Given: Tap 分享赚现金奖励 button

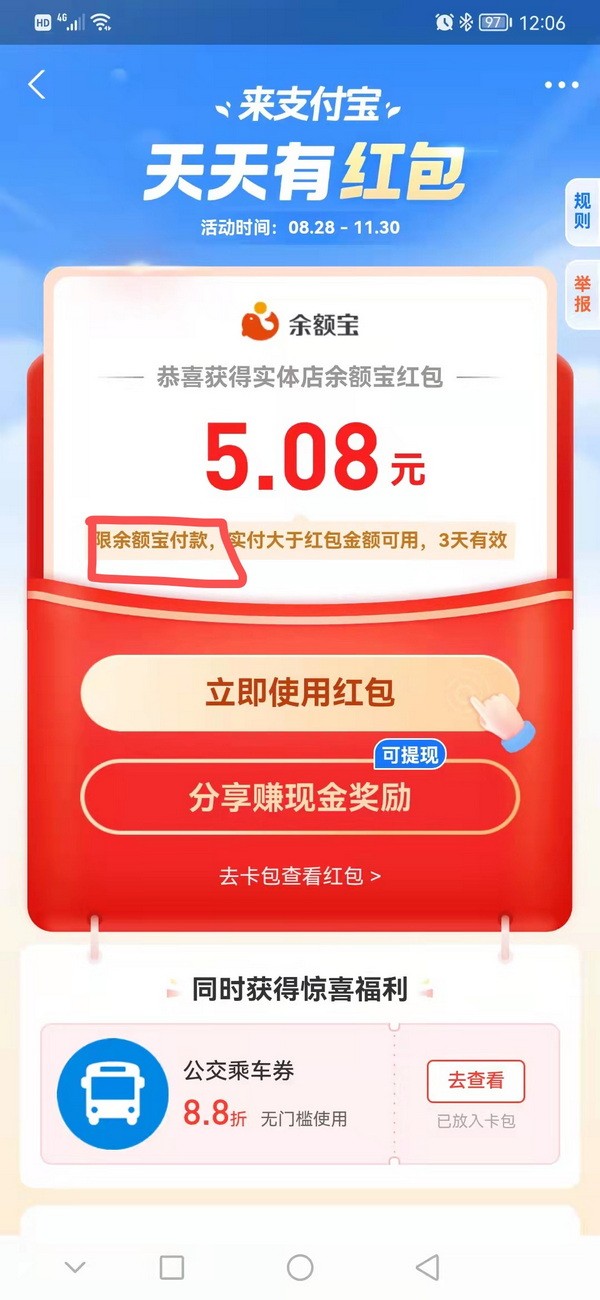Looking at the screenshot, I should click(x=299, y=797).
